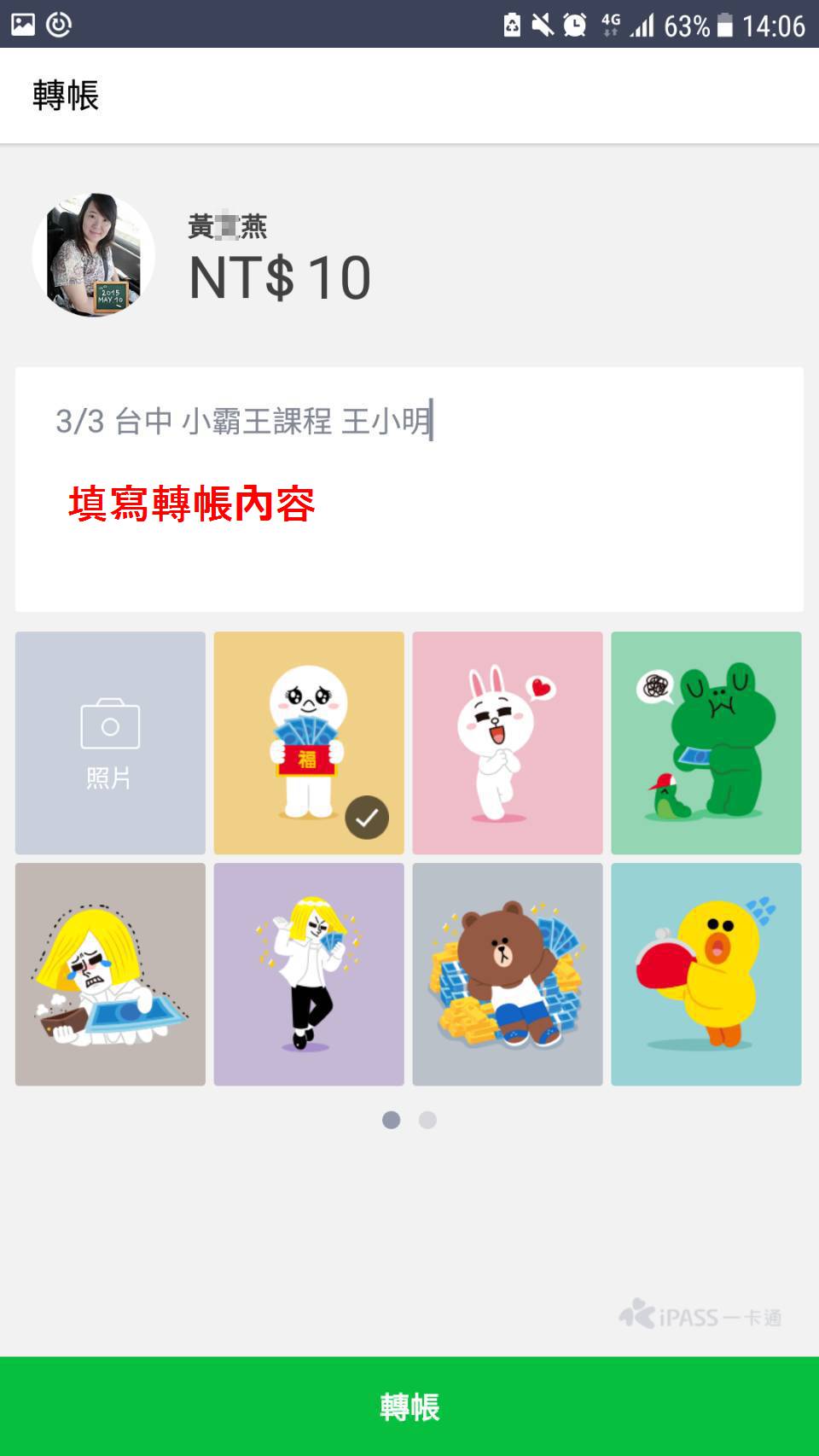Tap the green 轉帳 button to transfer
This screenshot has width=819, height=1456.
pos(409,1406)
